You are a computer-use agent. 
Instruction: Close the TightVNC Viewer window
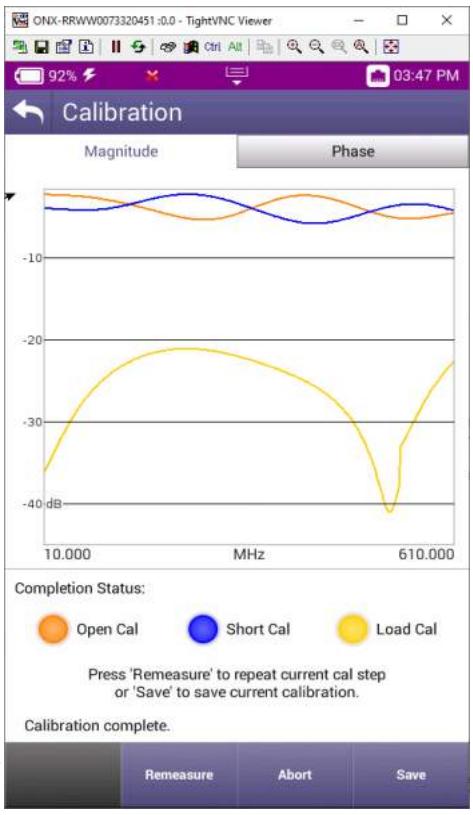pos(446,20)
